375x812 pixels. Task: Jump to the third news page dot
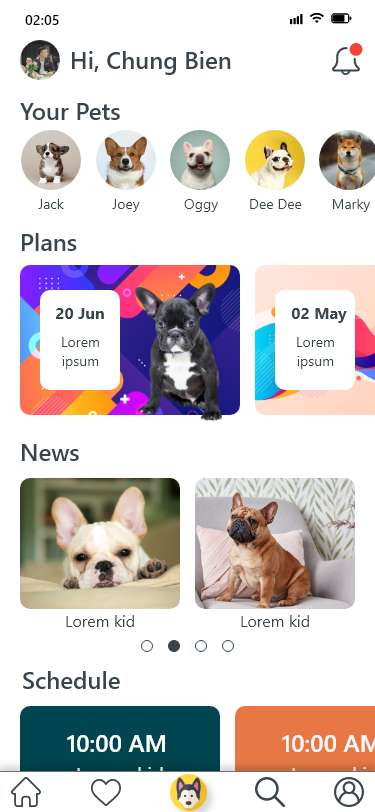pyautogui.click(x=201, y=646)
